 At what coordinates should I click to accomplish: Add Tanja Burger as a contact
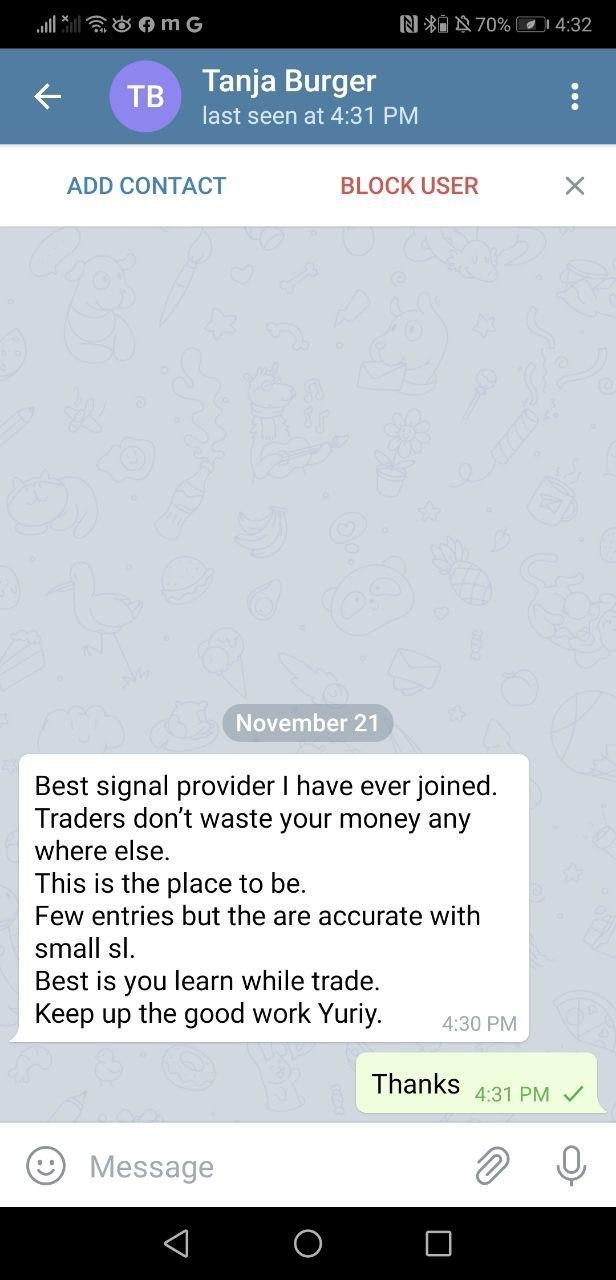(x=147, y=186)
